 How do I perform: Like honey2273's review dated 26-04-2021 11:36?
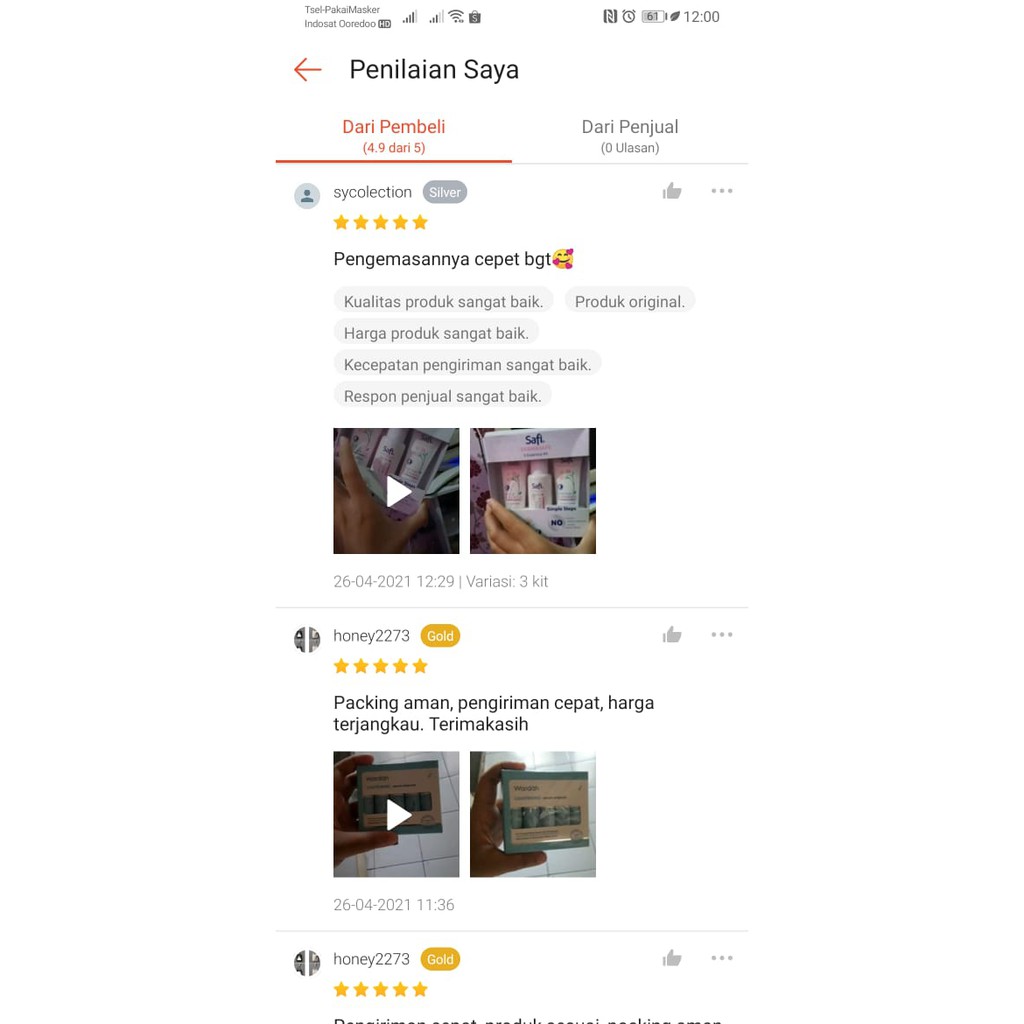tap(671, 635)
